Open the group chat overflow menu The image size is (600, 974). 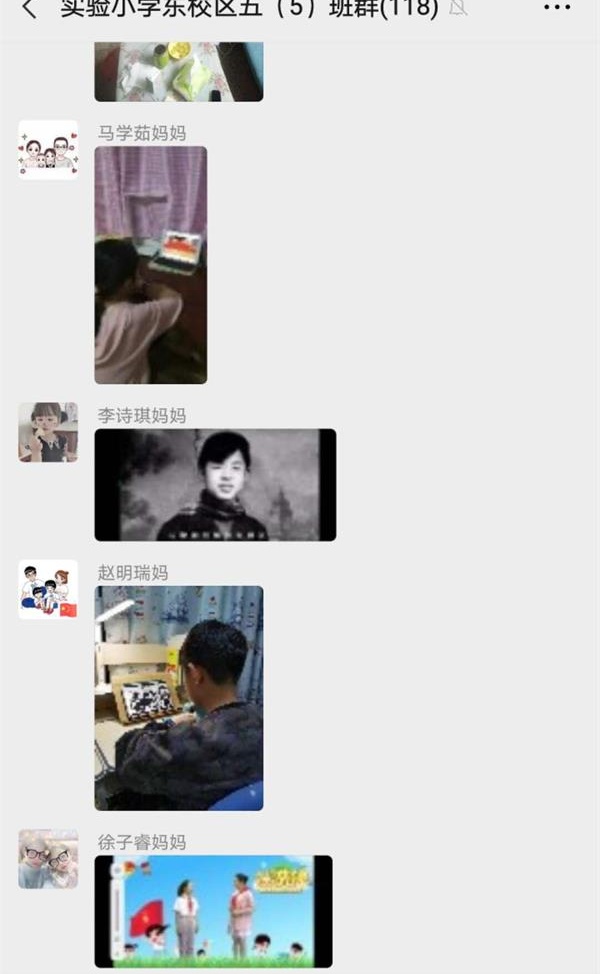click(x=557, y=8)
